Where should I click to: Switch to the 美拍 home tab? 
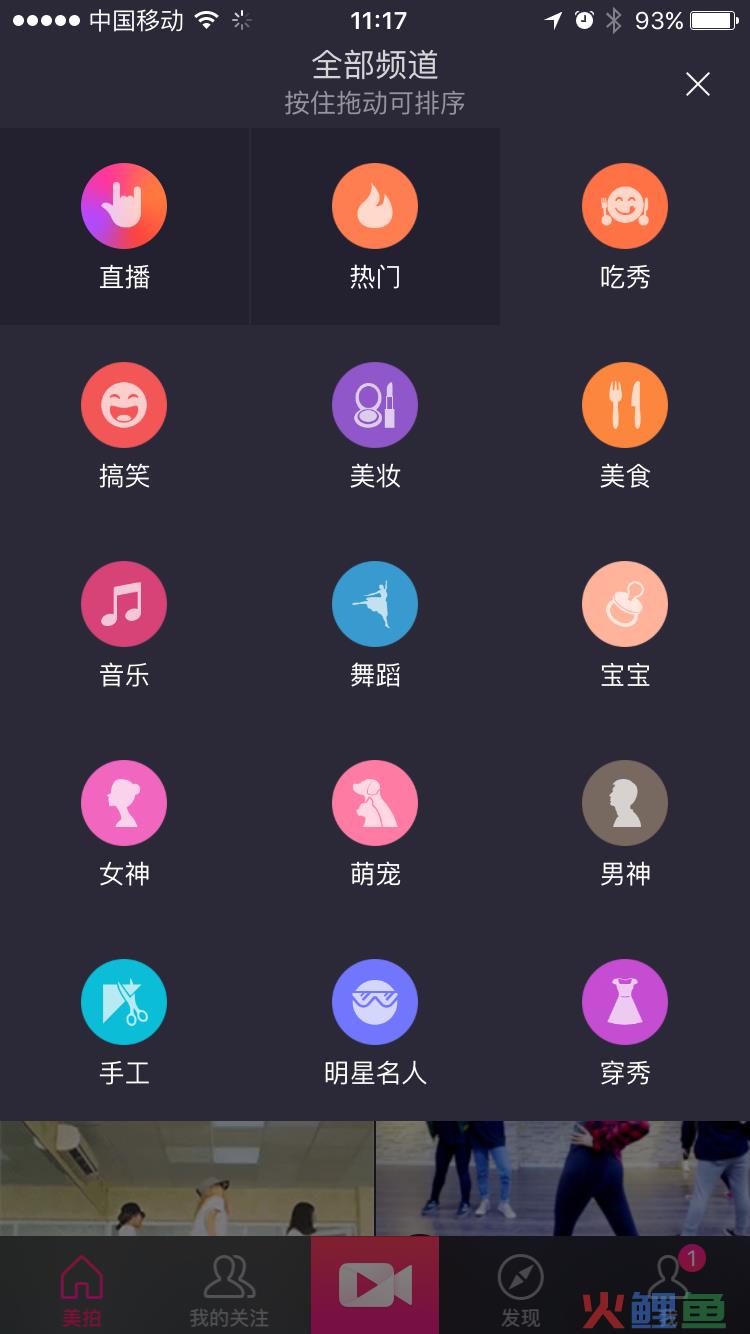click(82, 1288)
